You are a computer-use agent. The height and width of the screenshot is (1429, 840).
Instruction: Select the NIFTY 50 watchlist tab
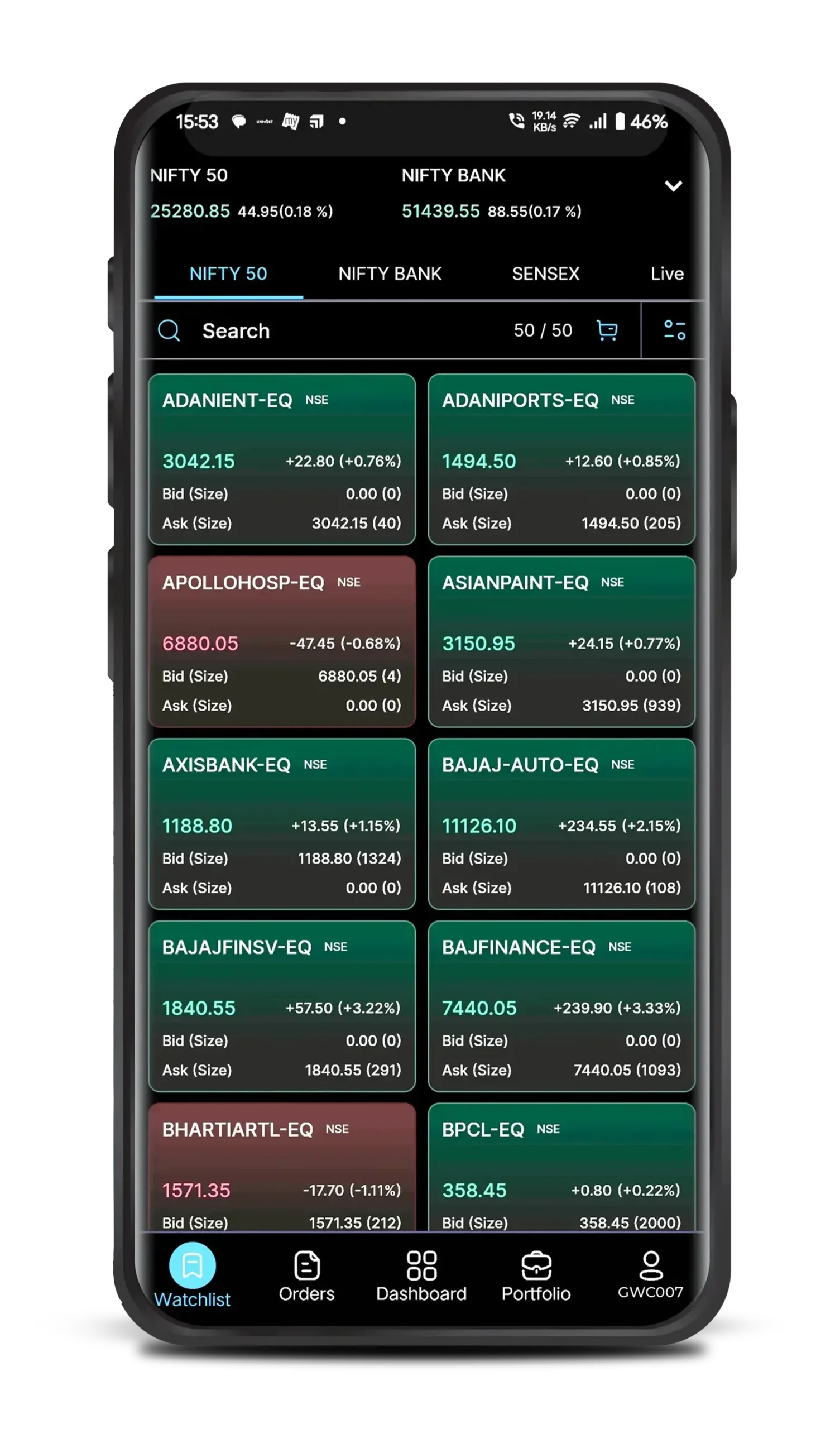pyautogui.click(x=228, y=274)
